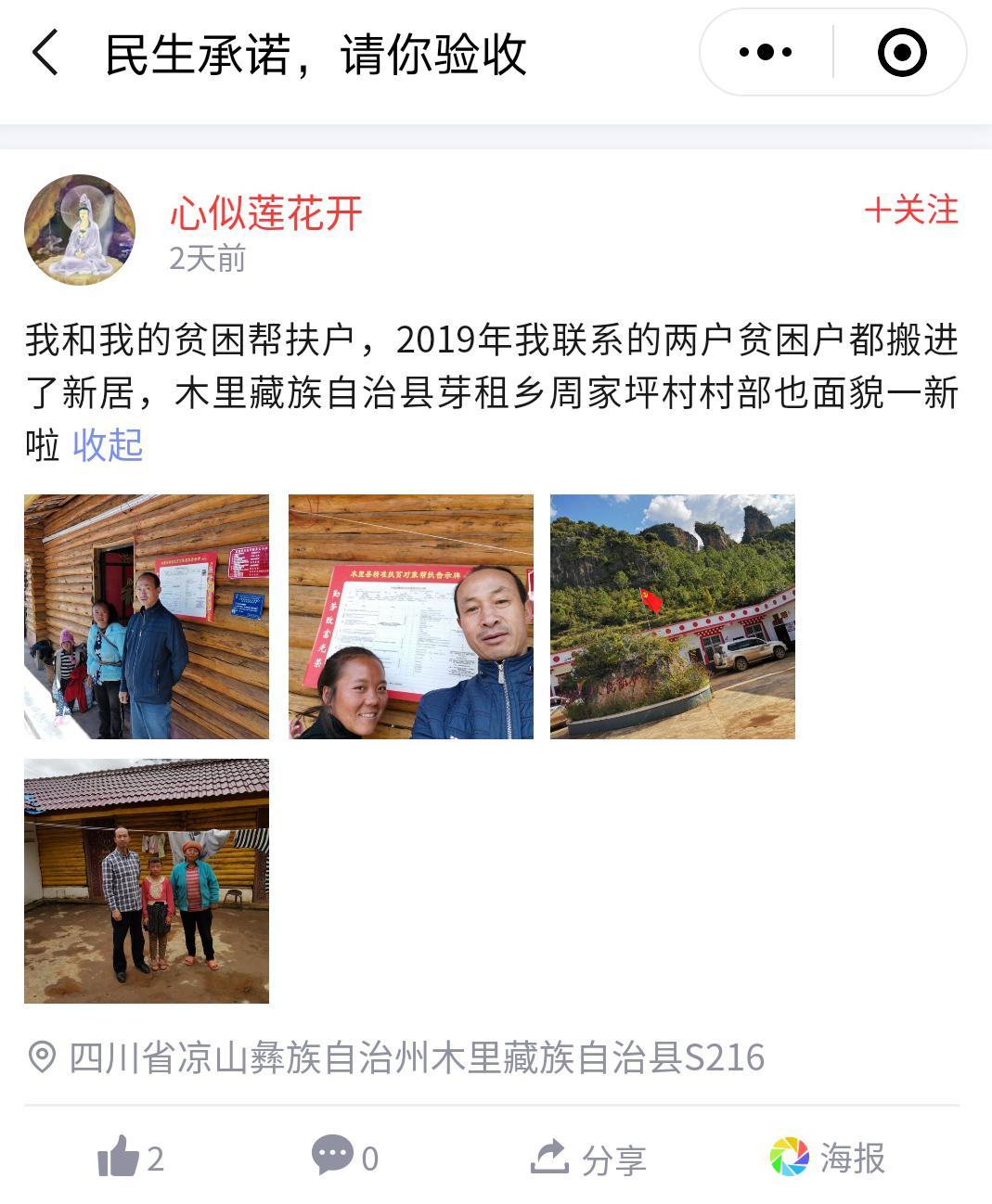This screenshot has width=992, height=1204.
Task: Like this post with the thumbs-up
Action: (x=128, y=1159)
